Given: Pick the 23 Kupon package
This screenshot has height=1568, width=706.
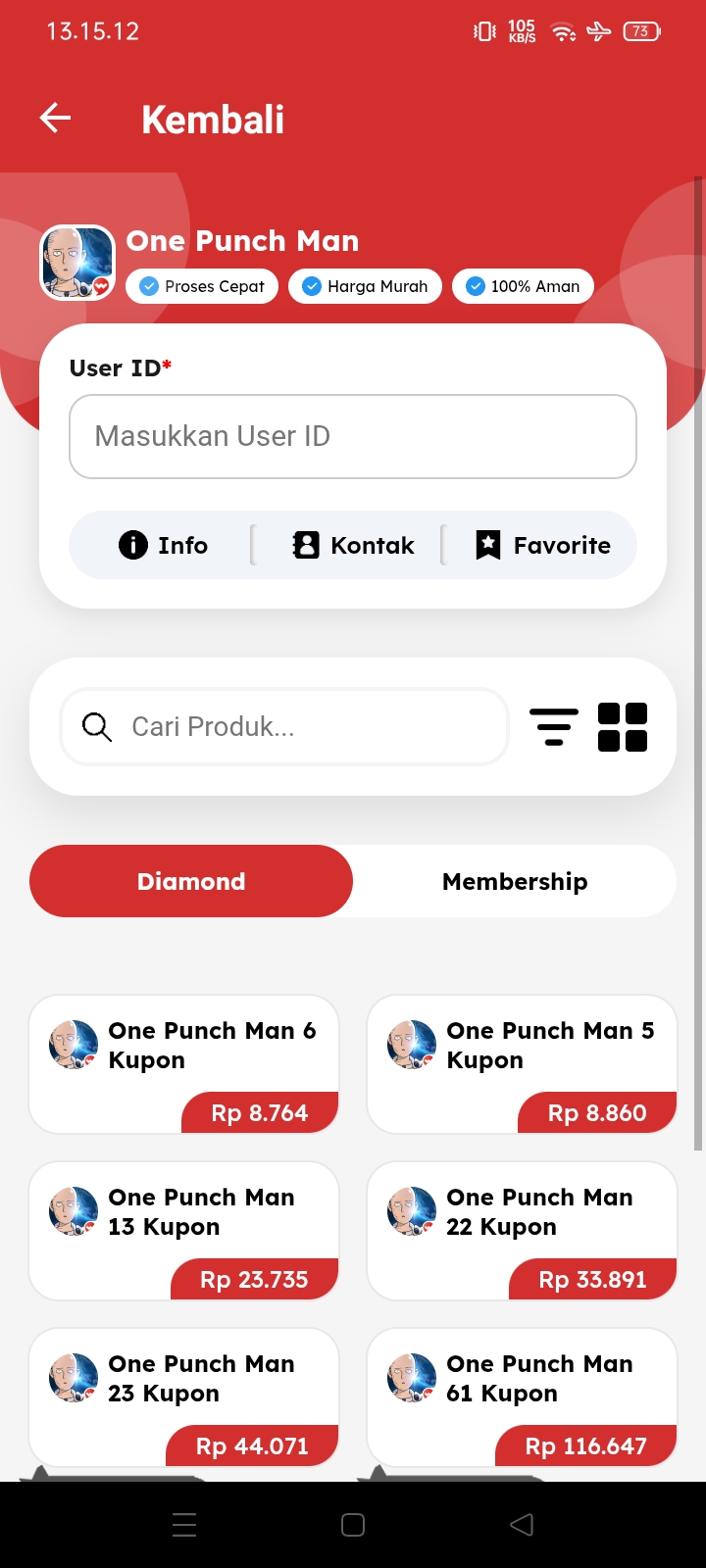Looking at the screenshot, I should coord(184,1396).
